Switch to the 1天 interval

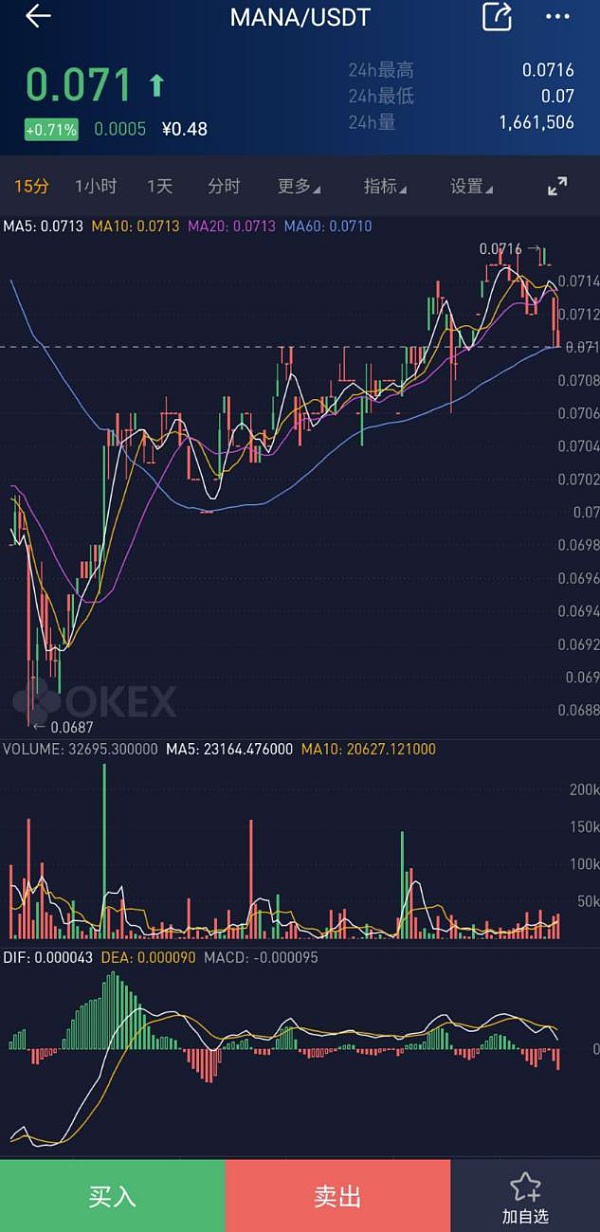[x=160, y=186]
